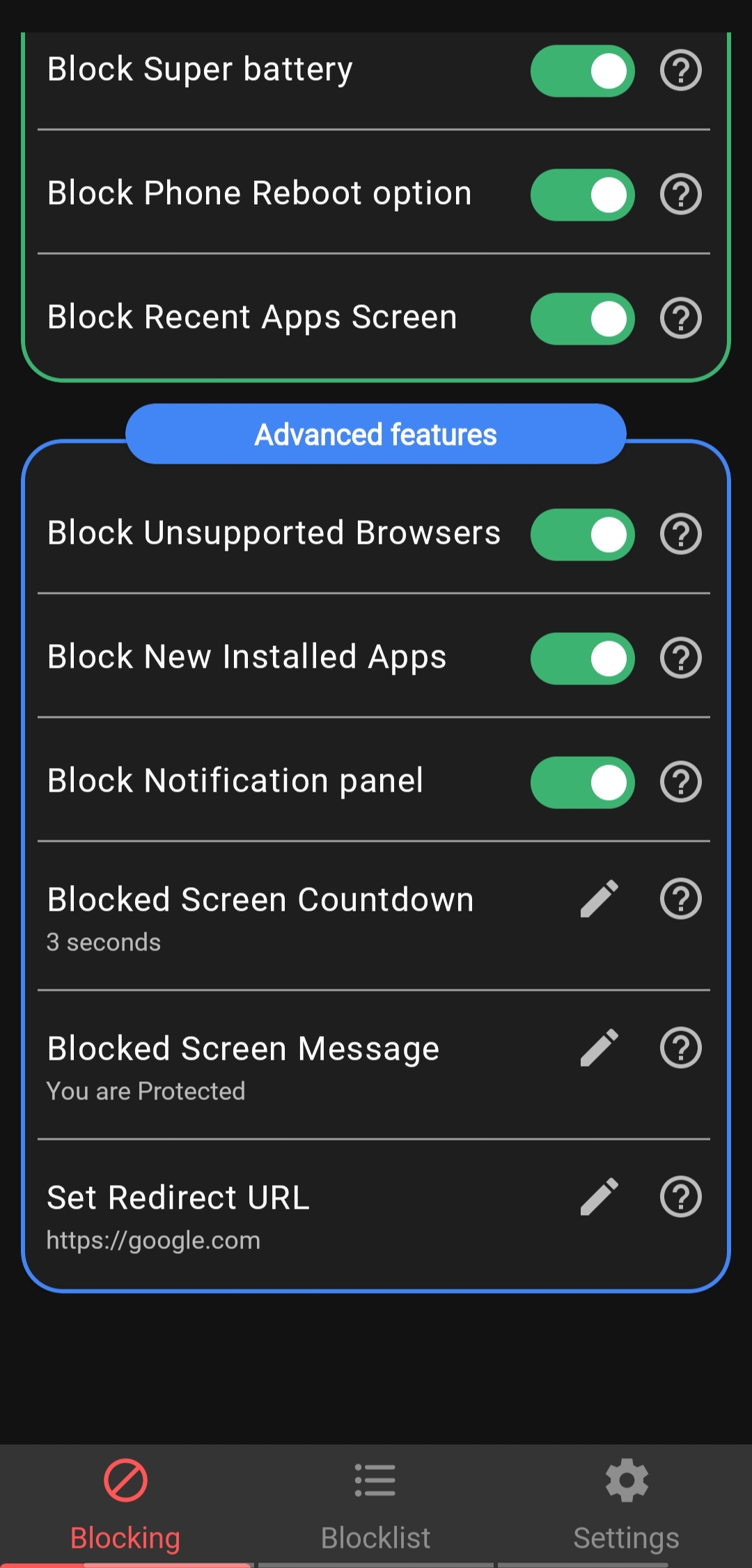Open help for Block Unsupported Browsers
This screenshot has width=752, height=1568.
[x=680, y=534]
